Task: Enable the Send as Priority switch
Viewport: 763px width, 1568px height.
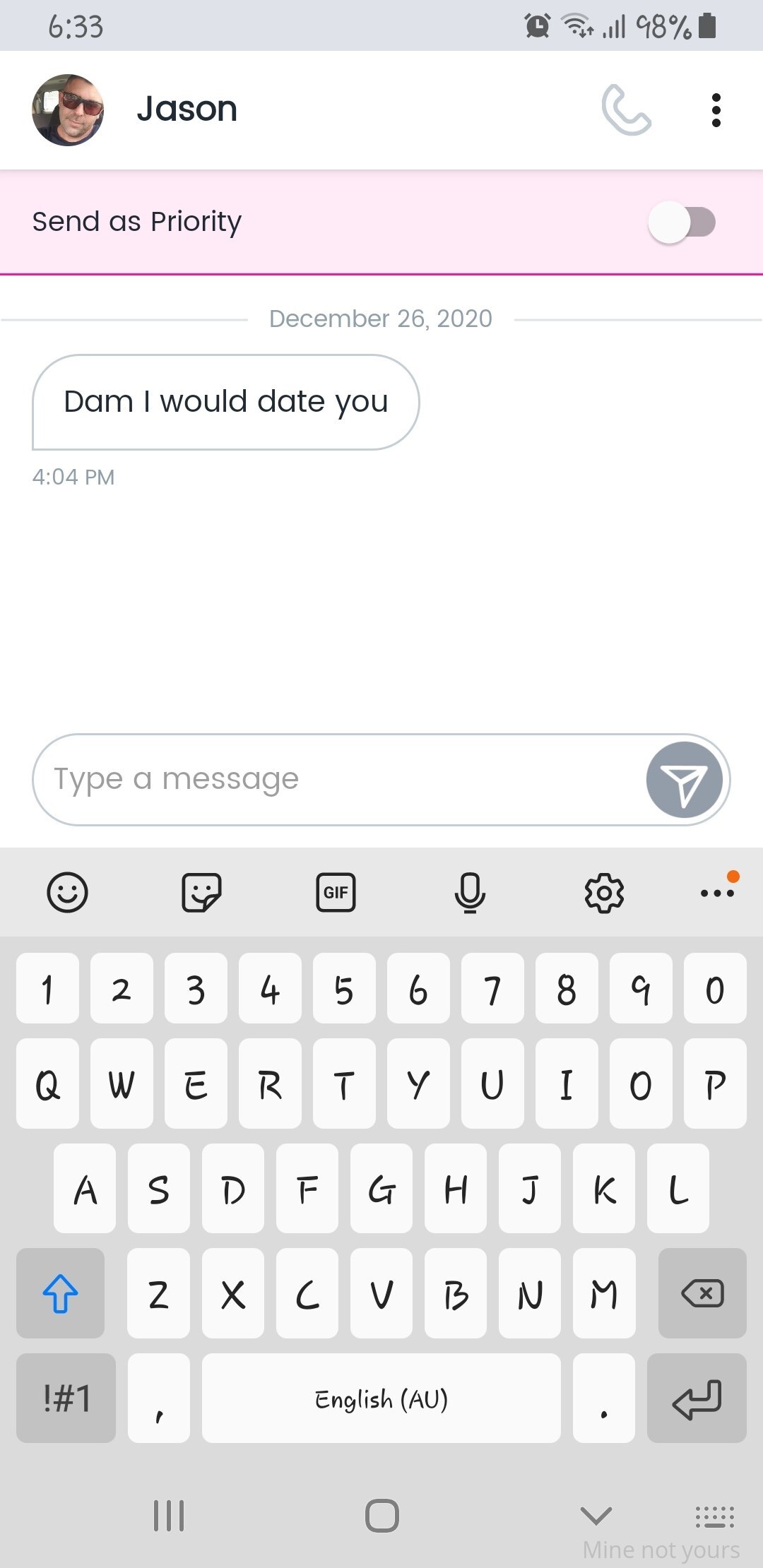Action: coord(682,222)
